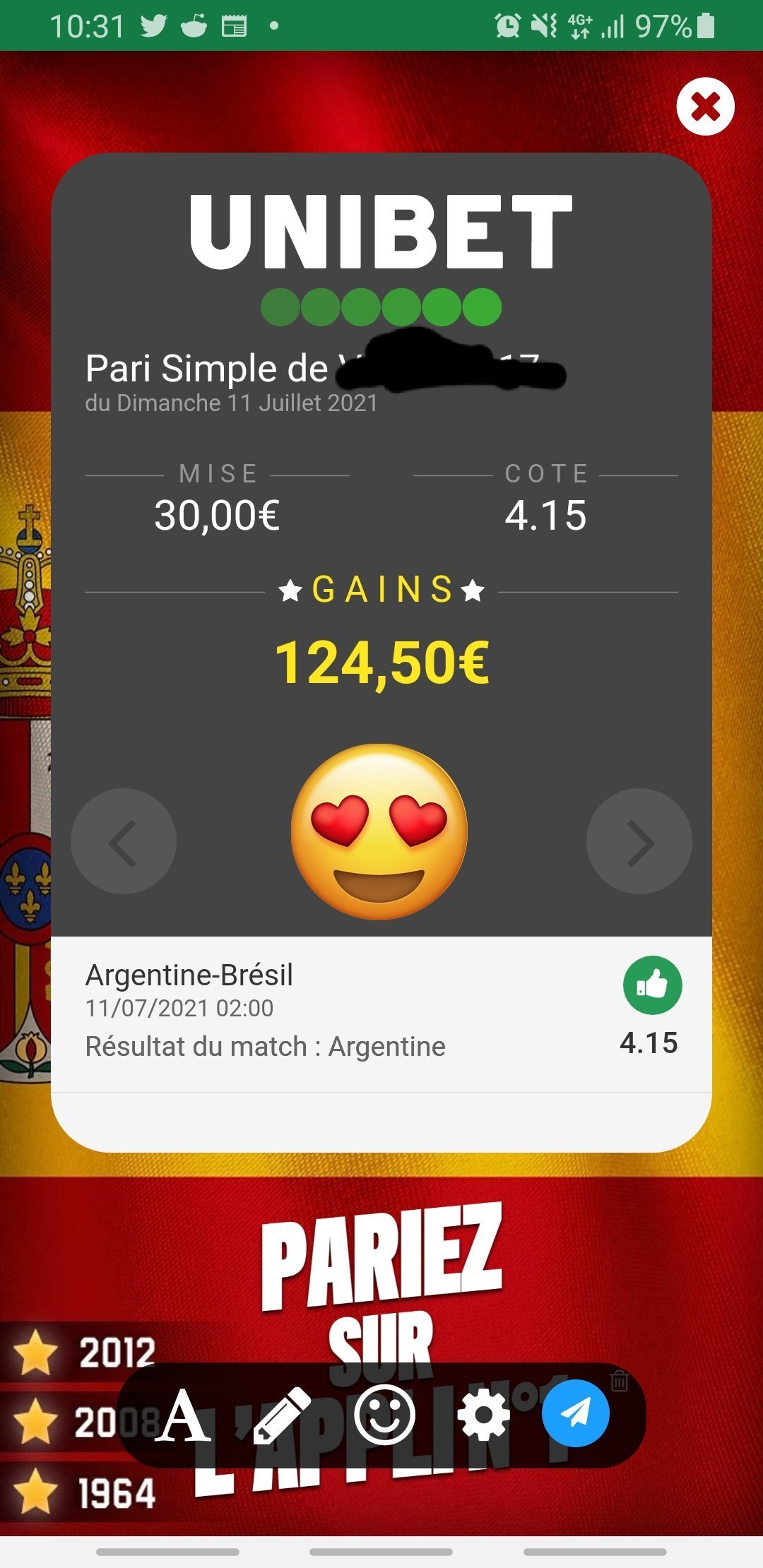Go to the next bet slip
The image size is (763, 1568).
tap(639, 841)
